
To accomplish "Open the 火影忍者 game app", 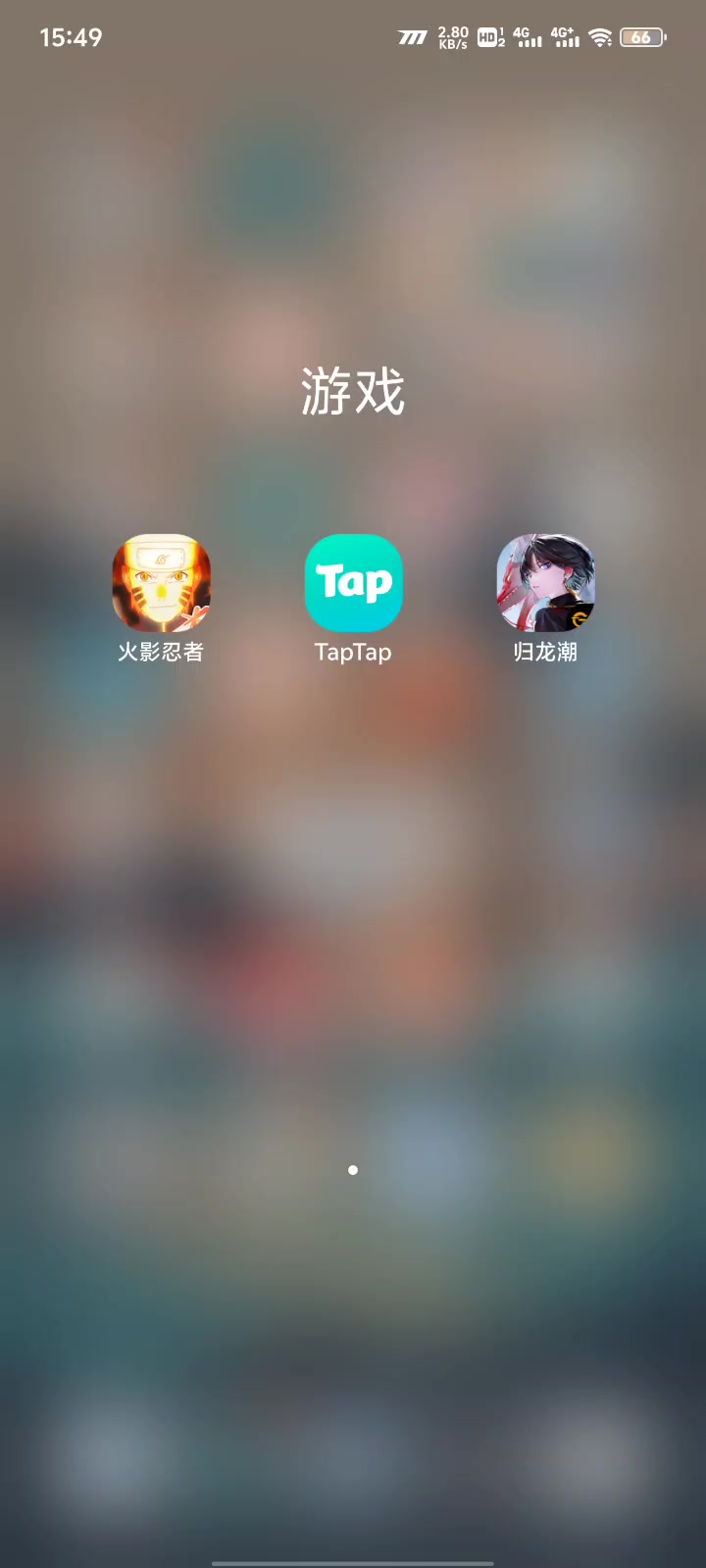I will tap(161, 583).
